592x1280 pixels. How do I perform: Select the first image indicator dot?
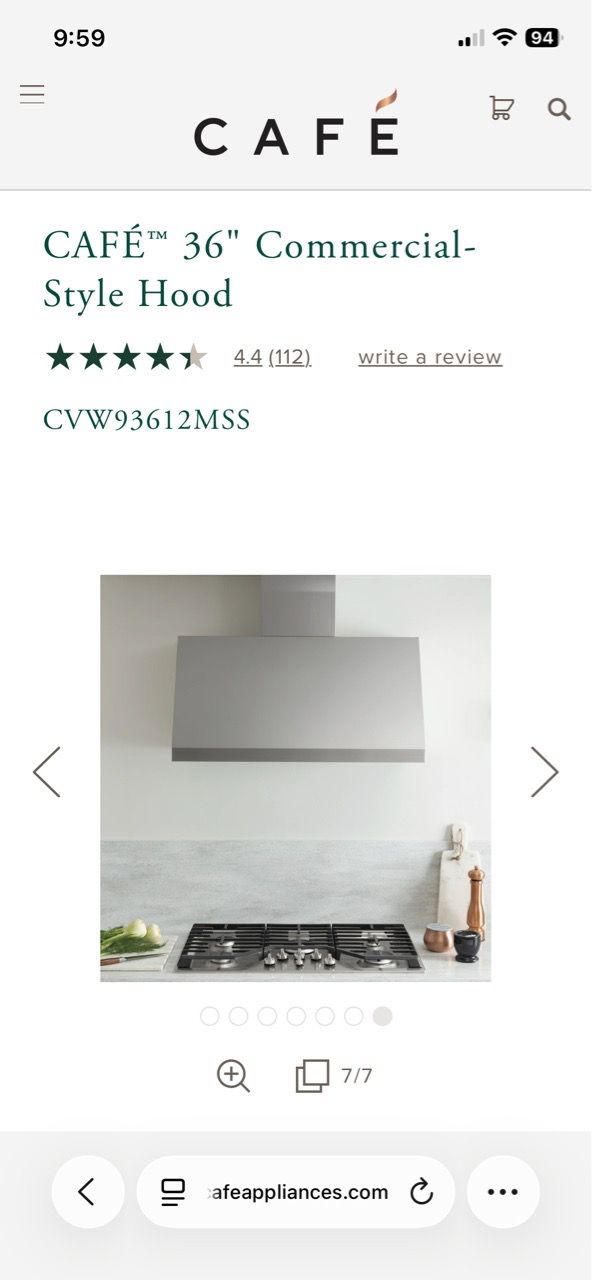(209, 1016)
